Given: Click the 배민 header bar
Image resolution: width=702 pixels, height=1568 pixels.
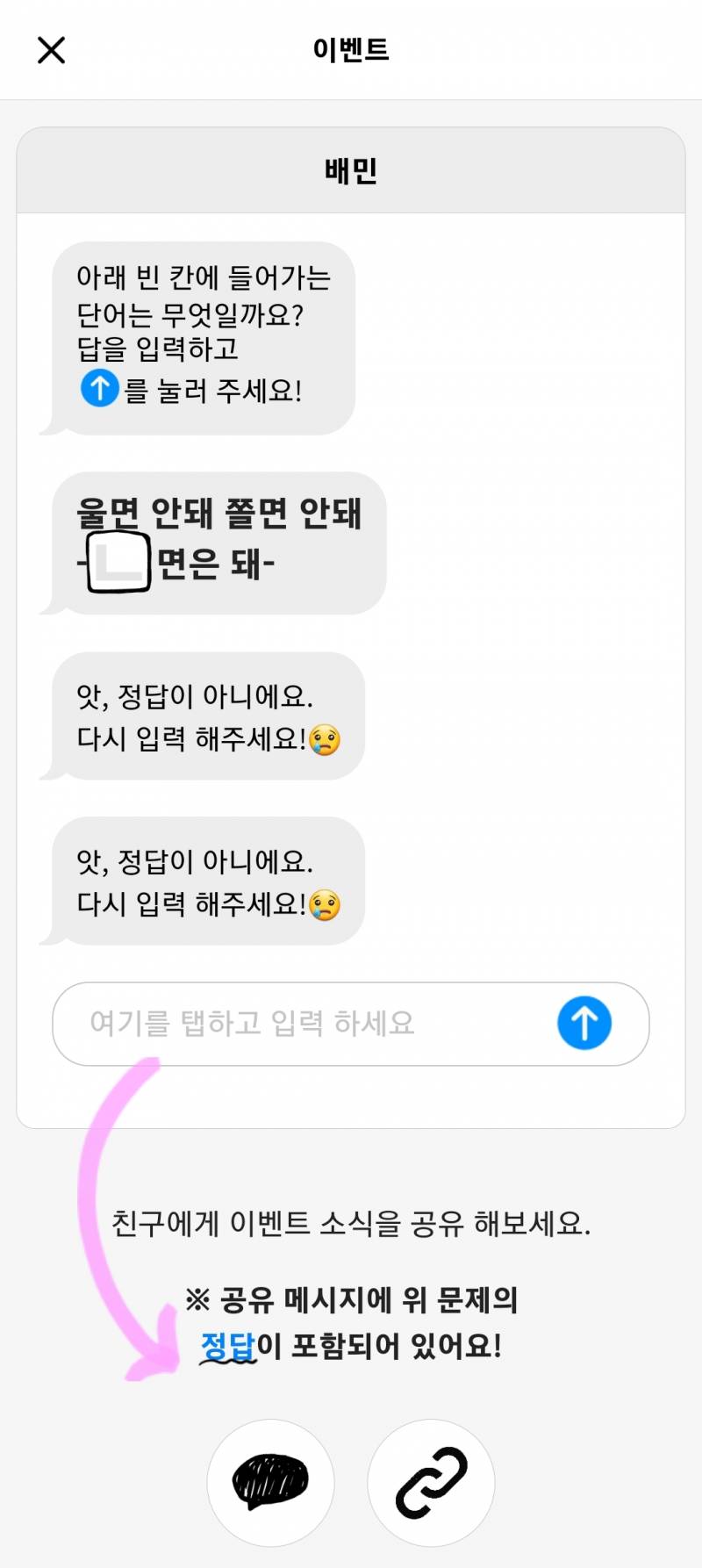Looking at the screenshot, I should (350, 170).
